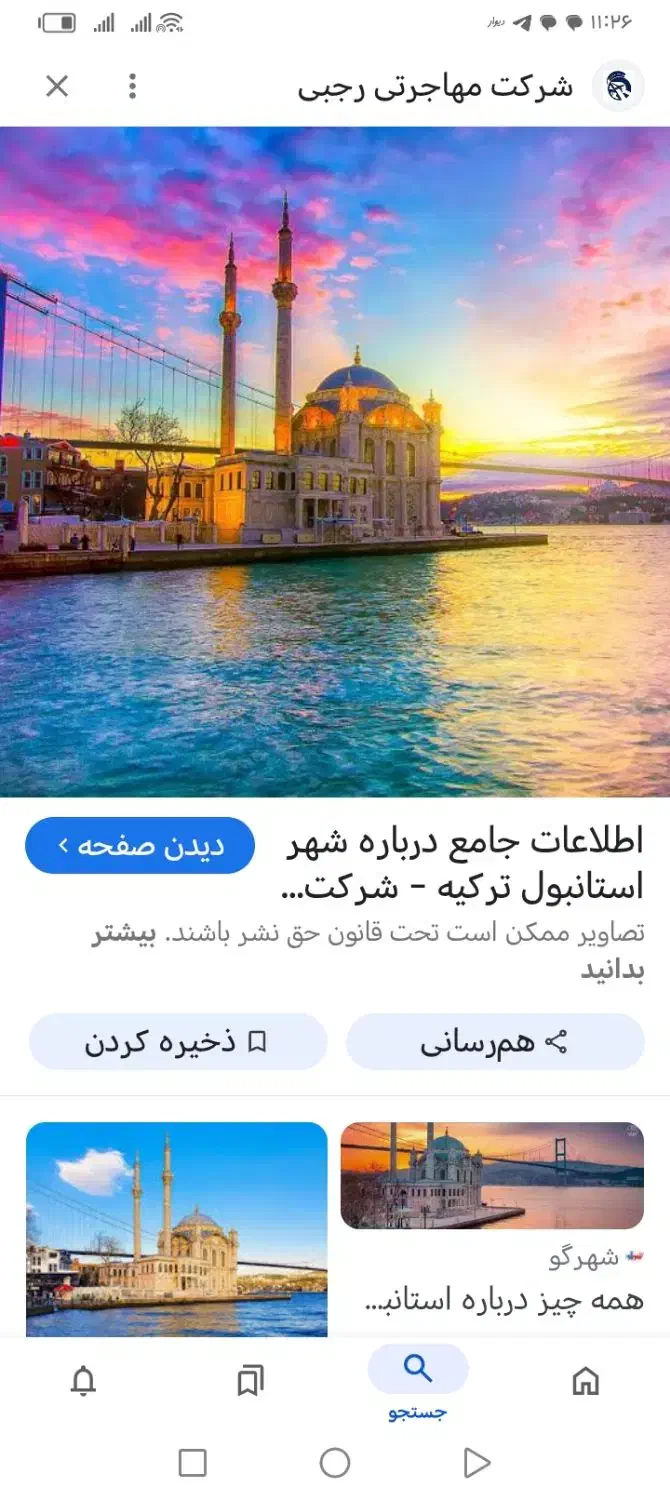Image resolution: width=670 pixels, height=1500 pixels.
Task: Open the شهرگو related image result
Action: pyautogui.click(x=492, y=1176)
